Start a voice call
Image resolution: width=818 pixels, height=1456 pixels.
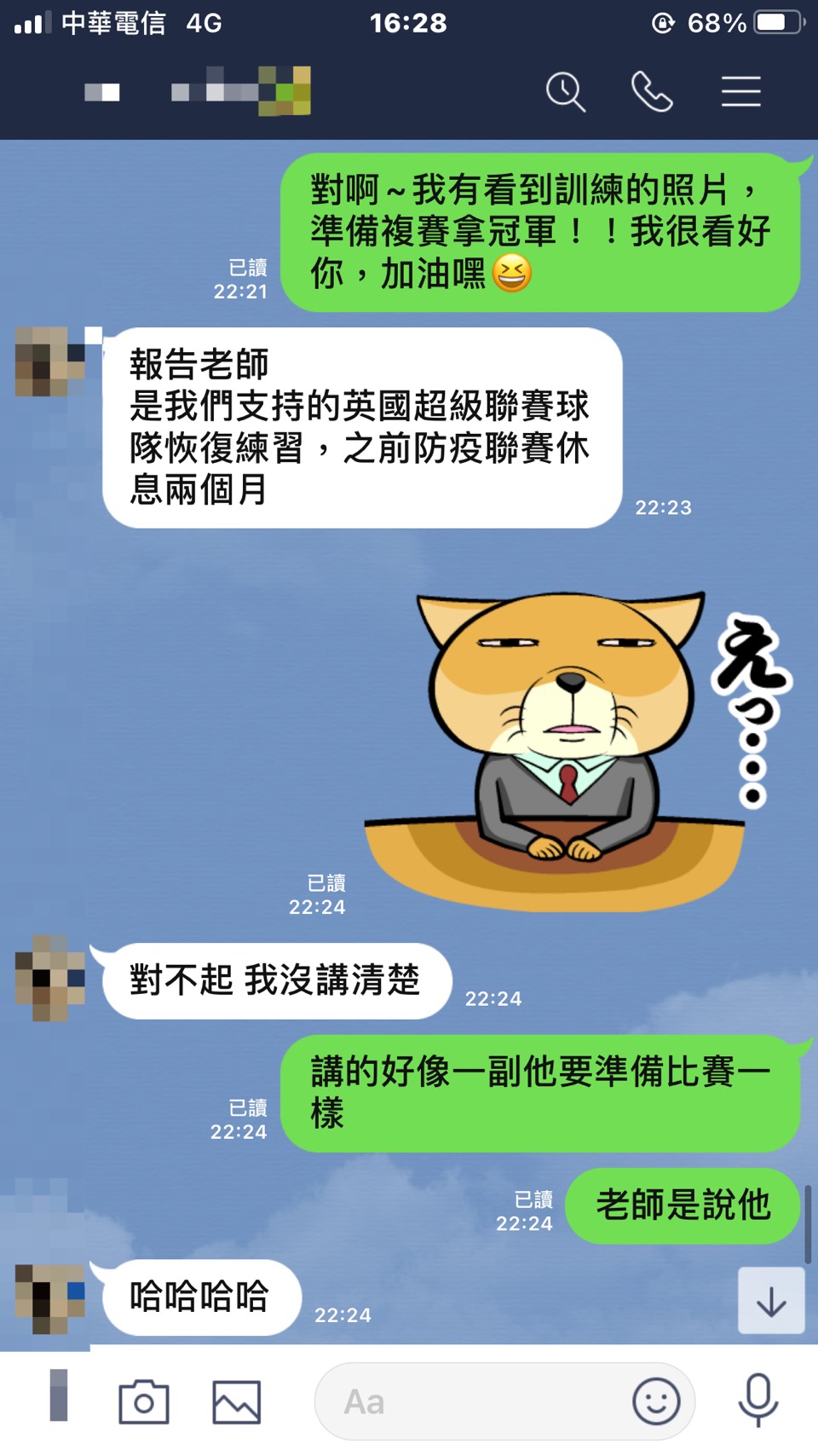point(652,91)
